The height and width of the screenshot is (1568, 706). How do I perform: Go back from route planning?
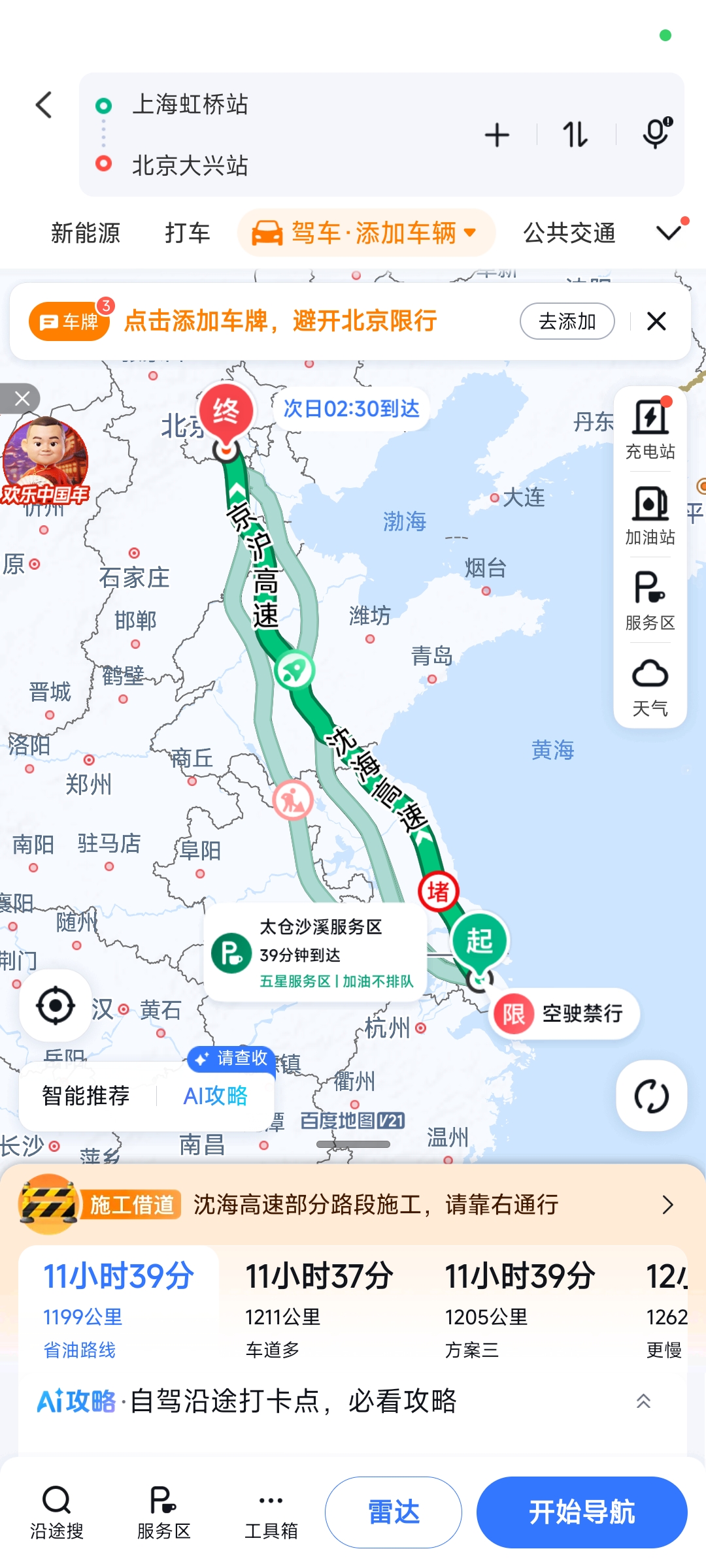(44, 105)
